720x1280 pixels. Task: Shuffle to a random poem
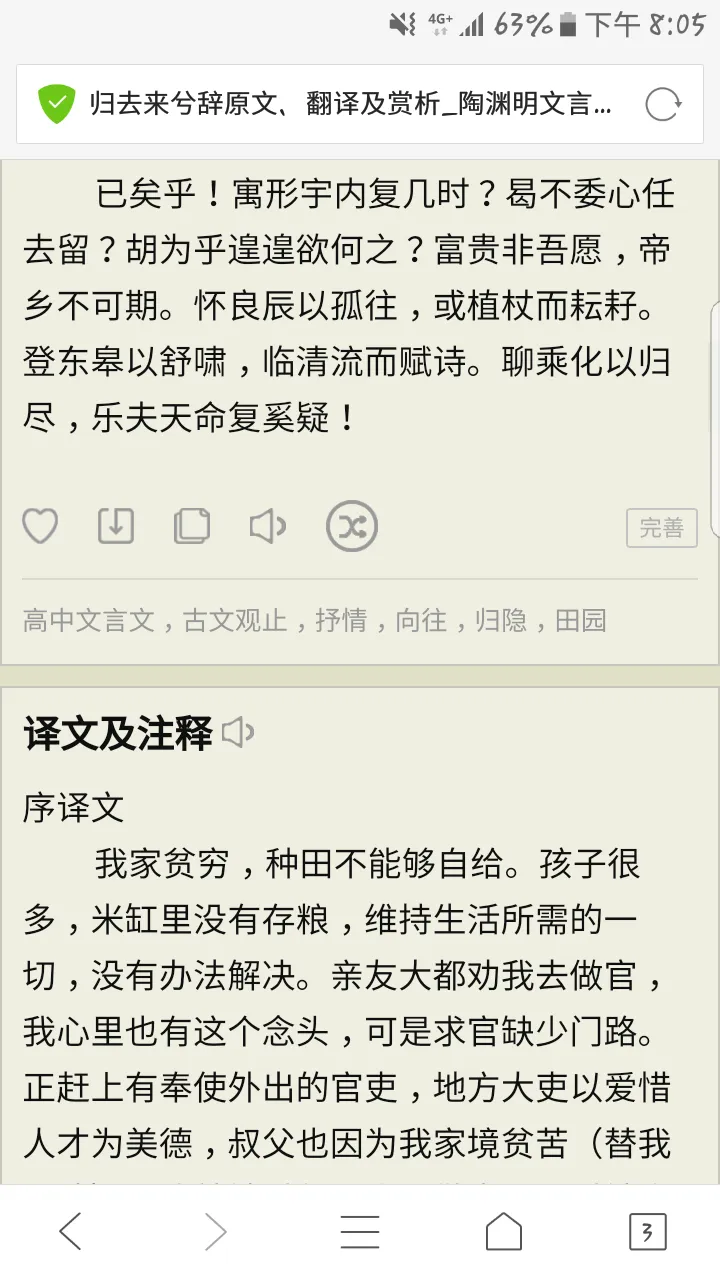[350, 525]
